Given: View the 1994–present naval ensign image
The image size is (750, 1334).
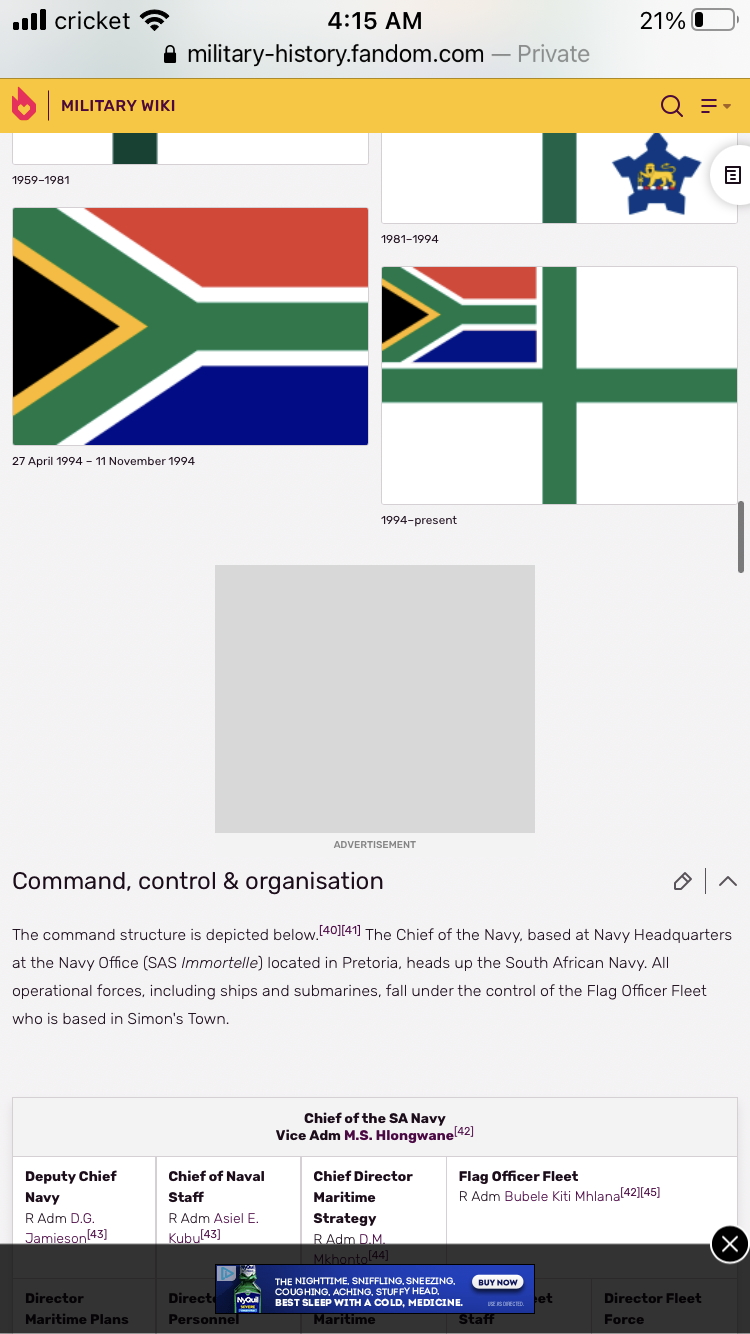Looking at the screenshot, I should click(x=559, y=385).
